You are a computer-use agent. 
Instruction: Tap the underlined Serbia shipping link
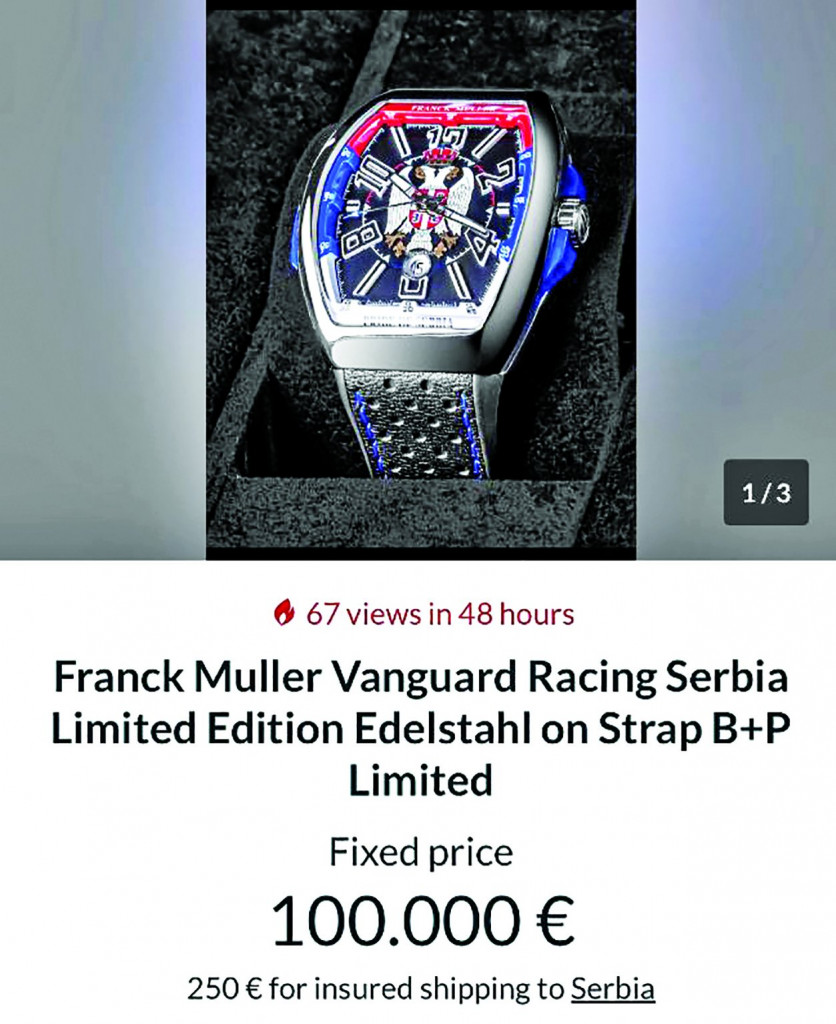612,990
